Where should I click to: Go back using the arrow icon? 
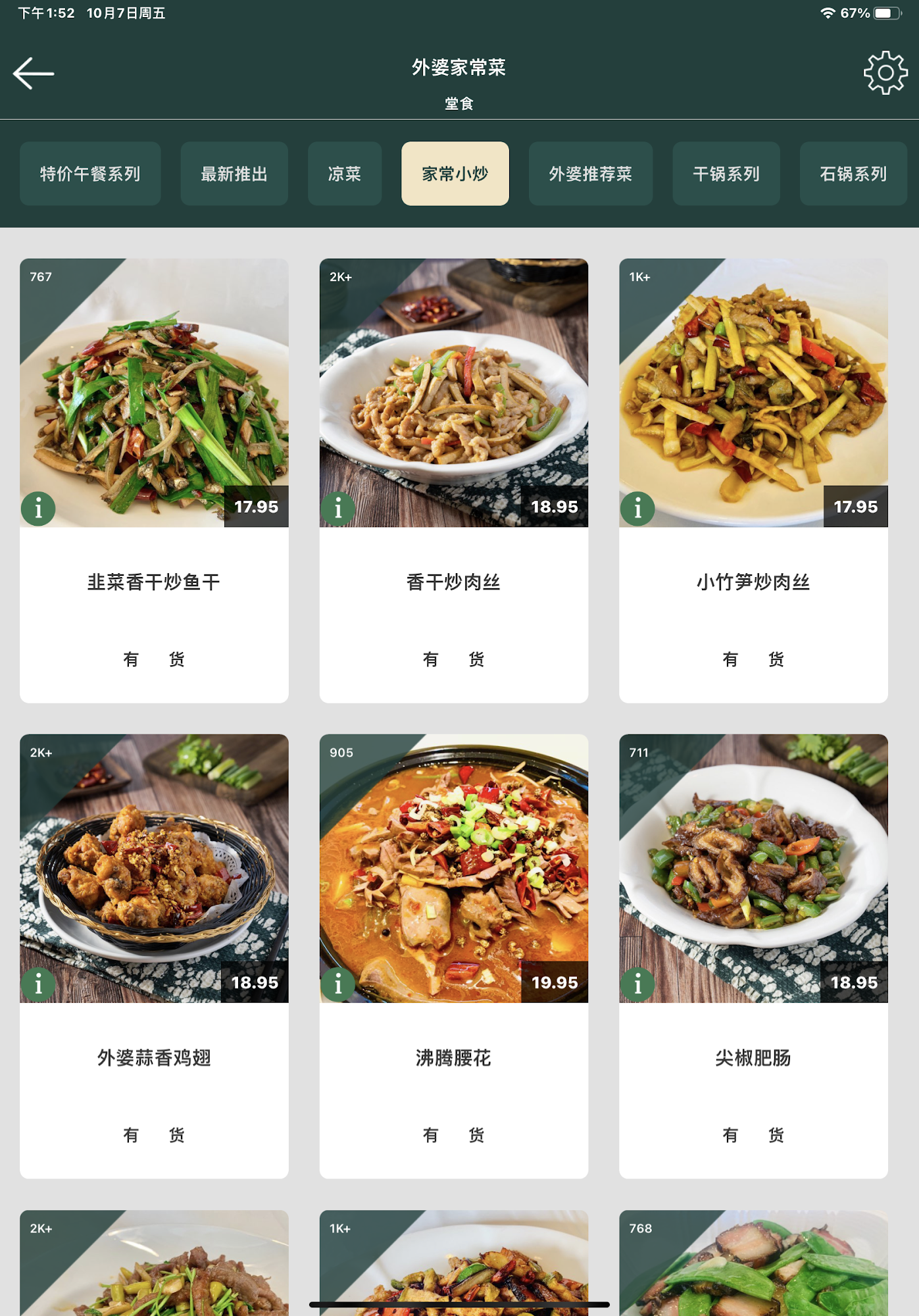click(x=34, y=73)
